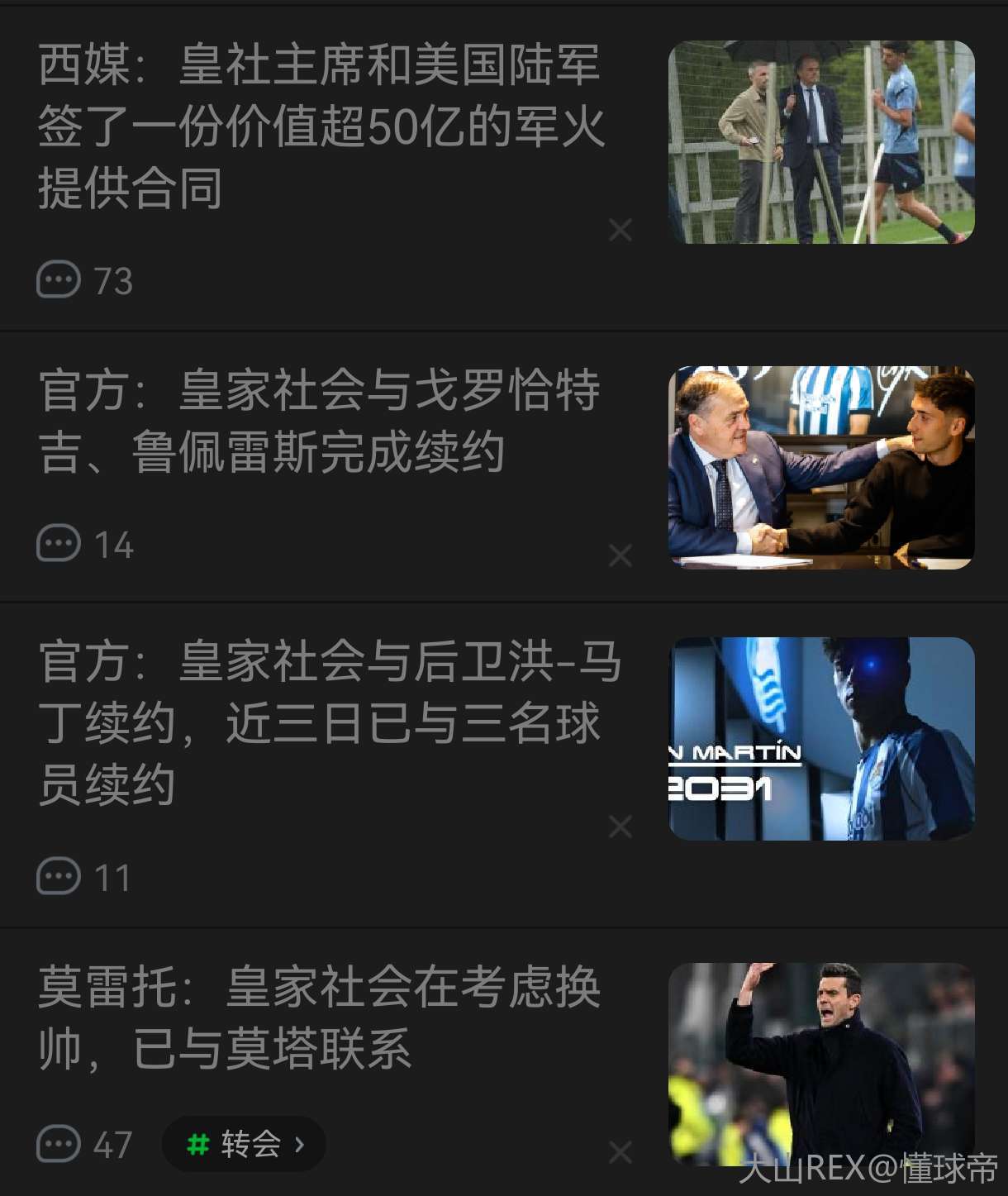Viewport: 1008px width, 1196px height.
Task: Open the 转会 topic chip
Action: click(245, 1145)
